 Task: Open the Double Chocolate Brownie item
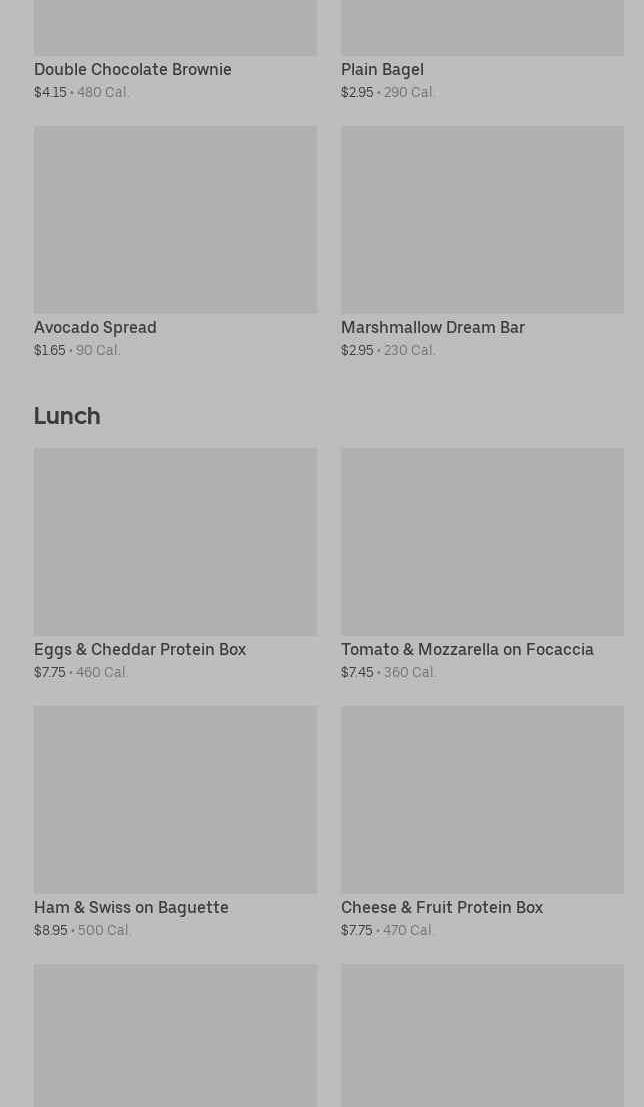(133, 69)
